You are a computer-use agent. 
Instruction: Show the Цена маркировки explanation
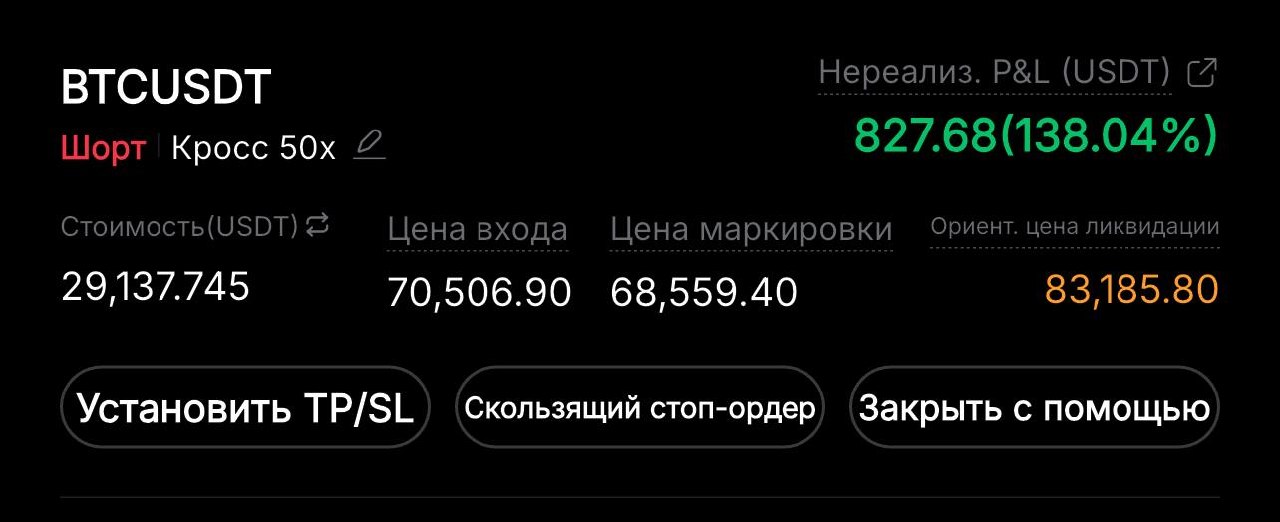[751, 230]
